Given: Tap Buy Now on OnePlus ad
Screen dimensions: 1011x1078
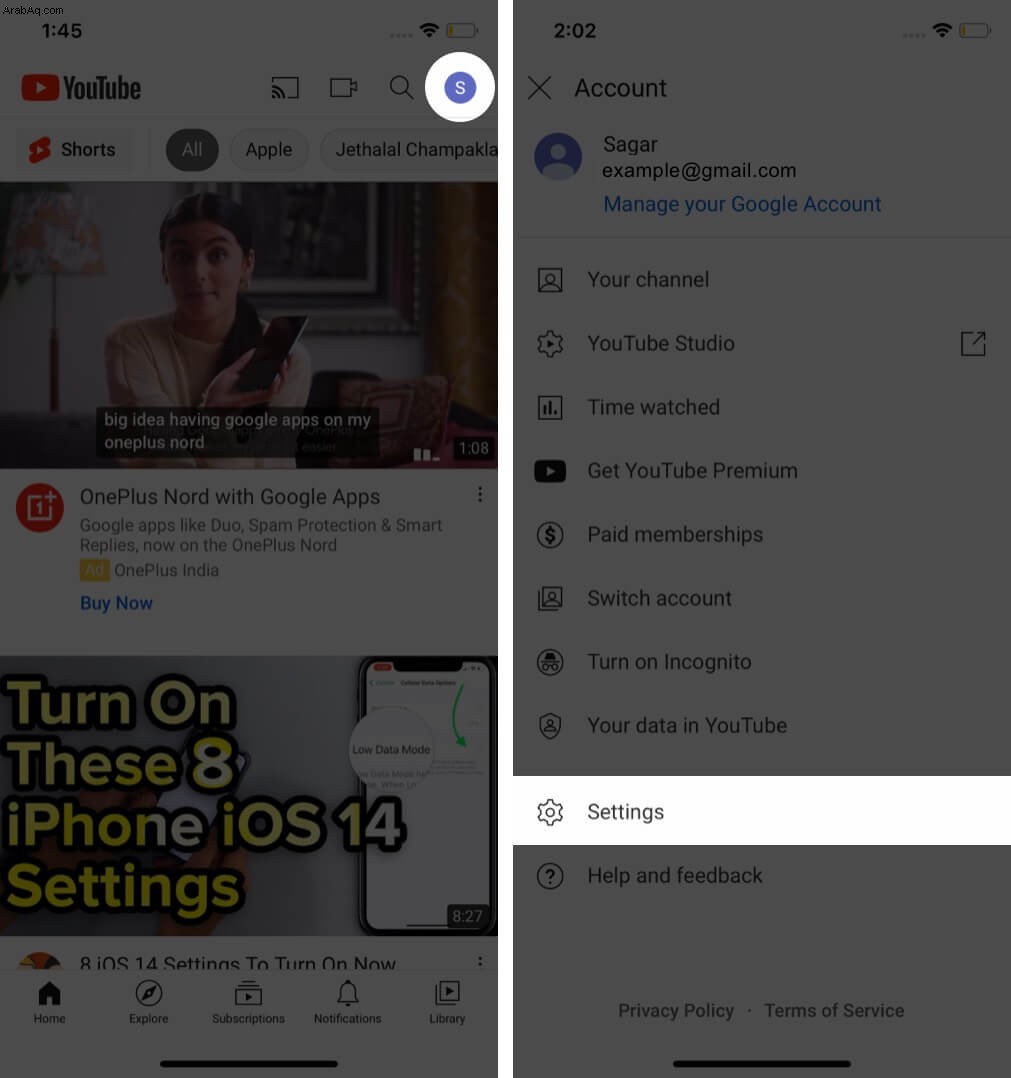Looking at the screenshot, I should pyautogui.click(x=116, y=603).
